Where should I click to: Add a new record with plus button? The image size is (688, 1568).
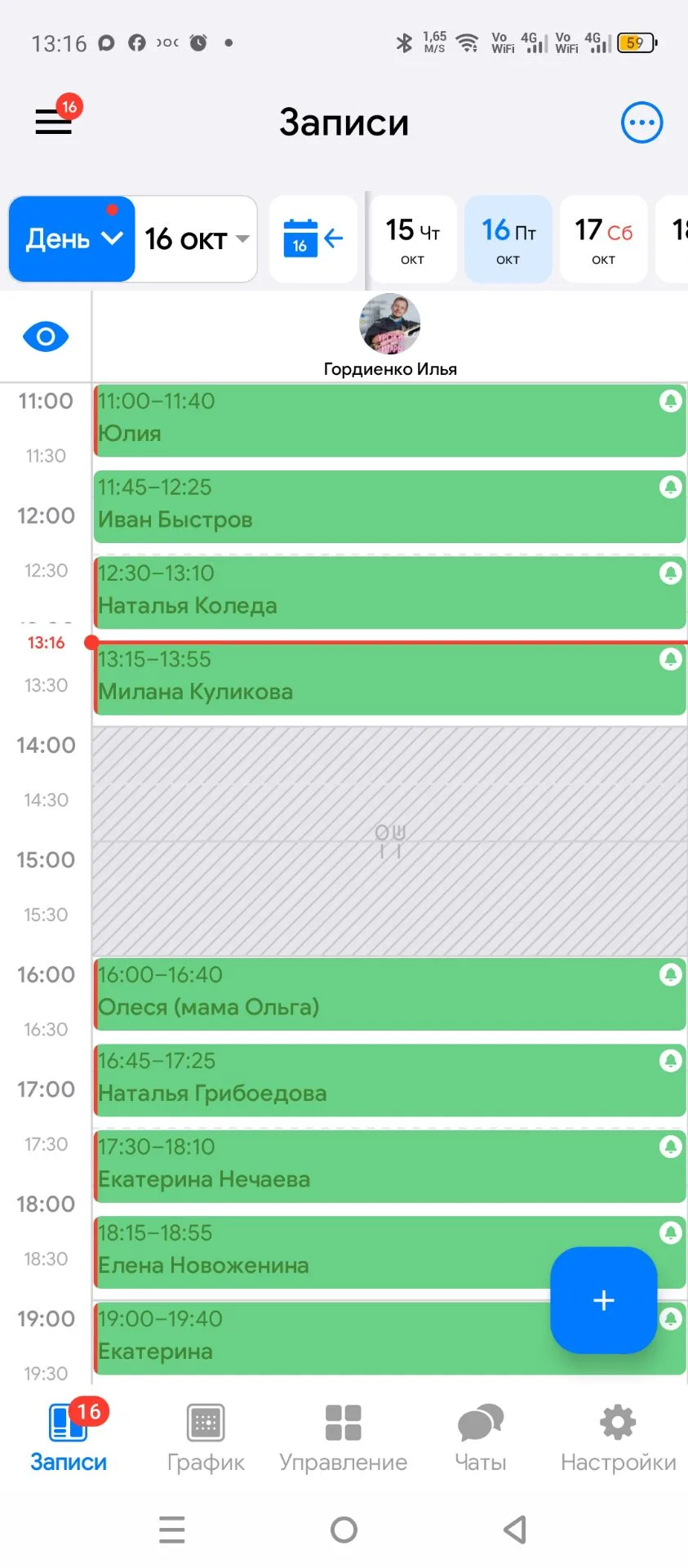[x=604, y=1300]
